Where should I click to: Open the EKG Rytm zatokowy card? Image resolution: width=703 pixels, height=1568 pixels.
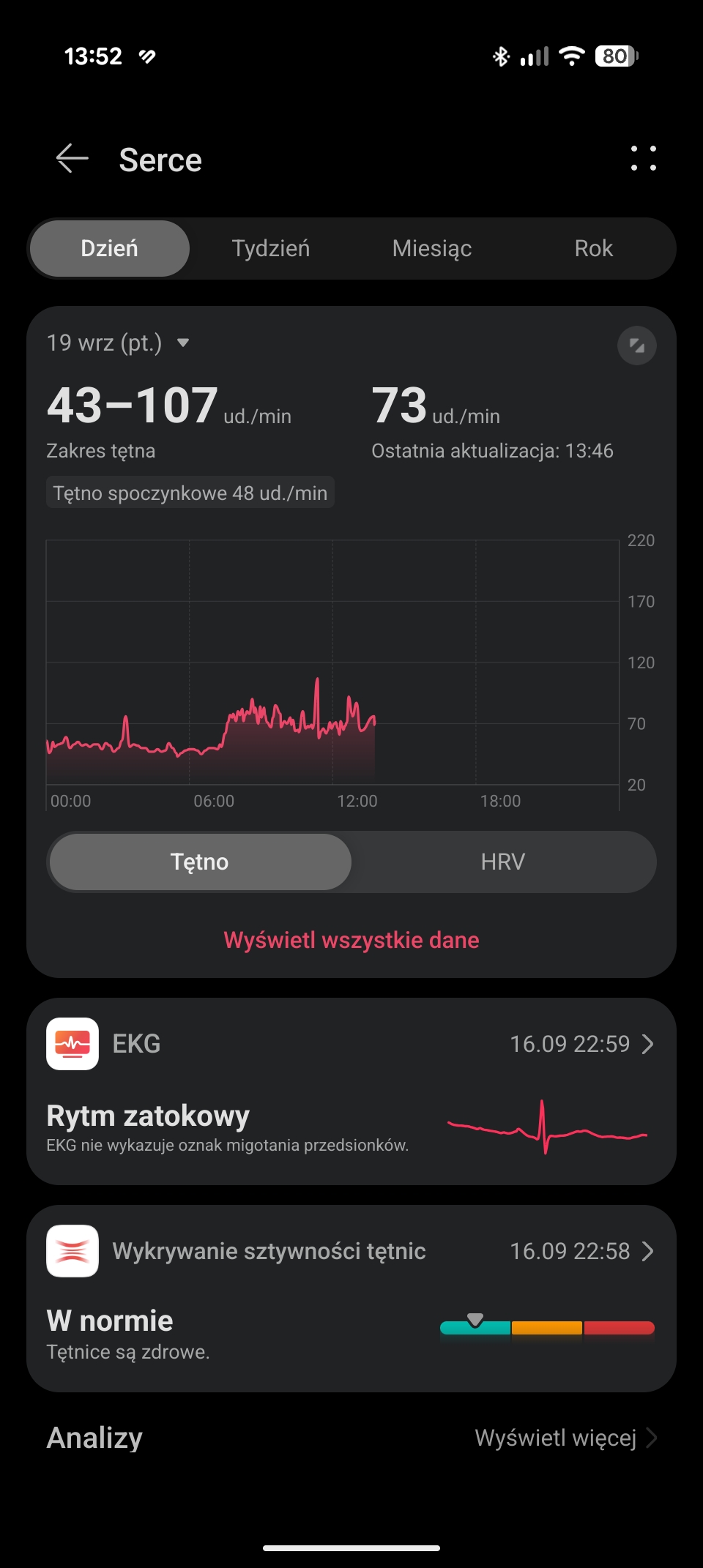351,1091
